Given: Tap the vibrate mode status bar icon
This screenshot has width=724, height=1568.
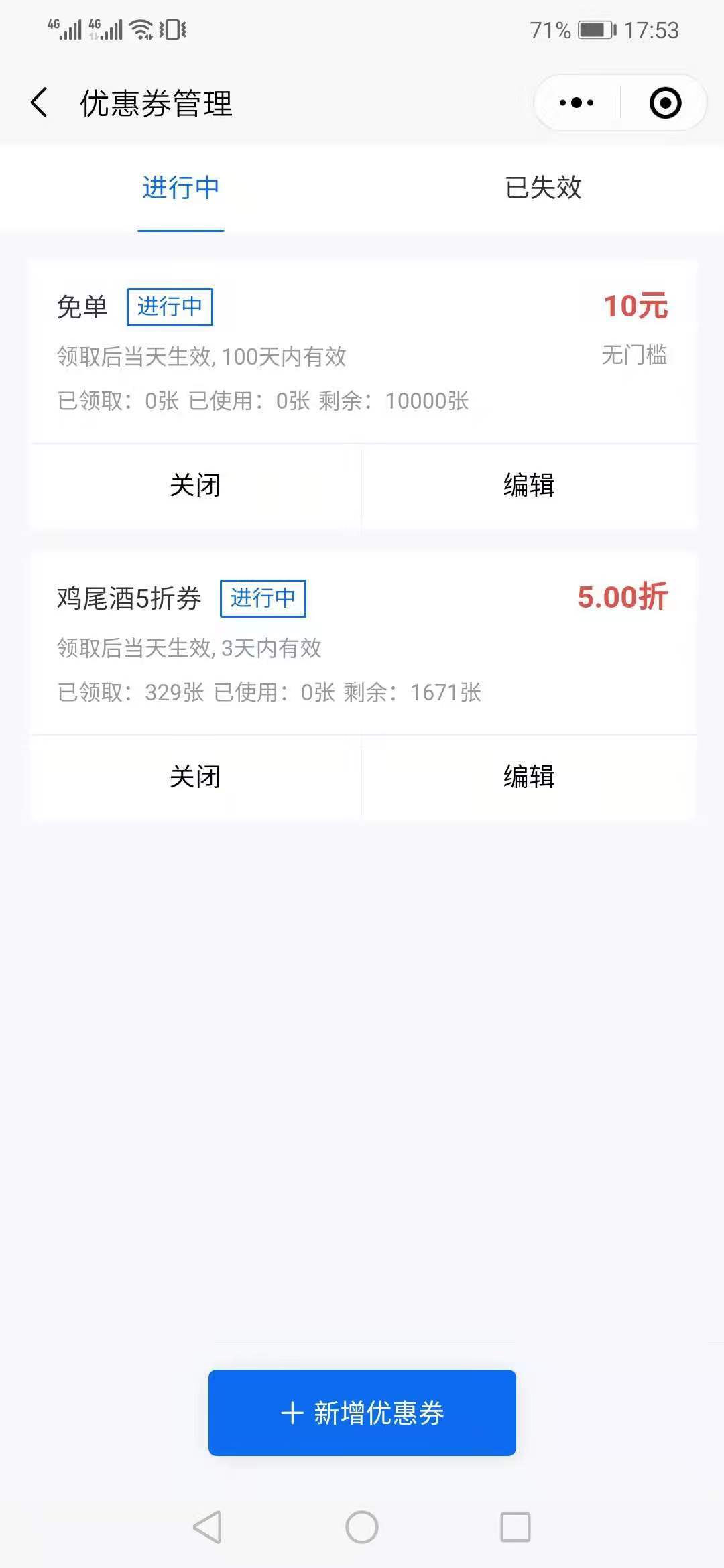Looking at the screenshot, I should pyautogui.click(x=173, y=29).
